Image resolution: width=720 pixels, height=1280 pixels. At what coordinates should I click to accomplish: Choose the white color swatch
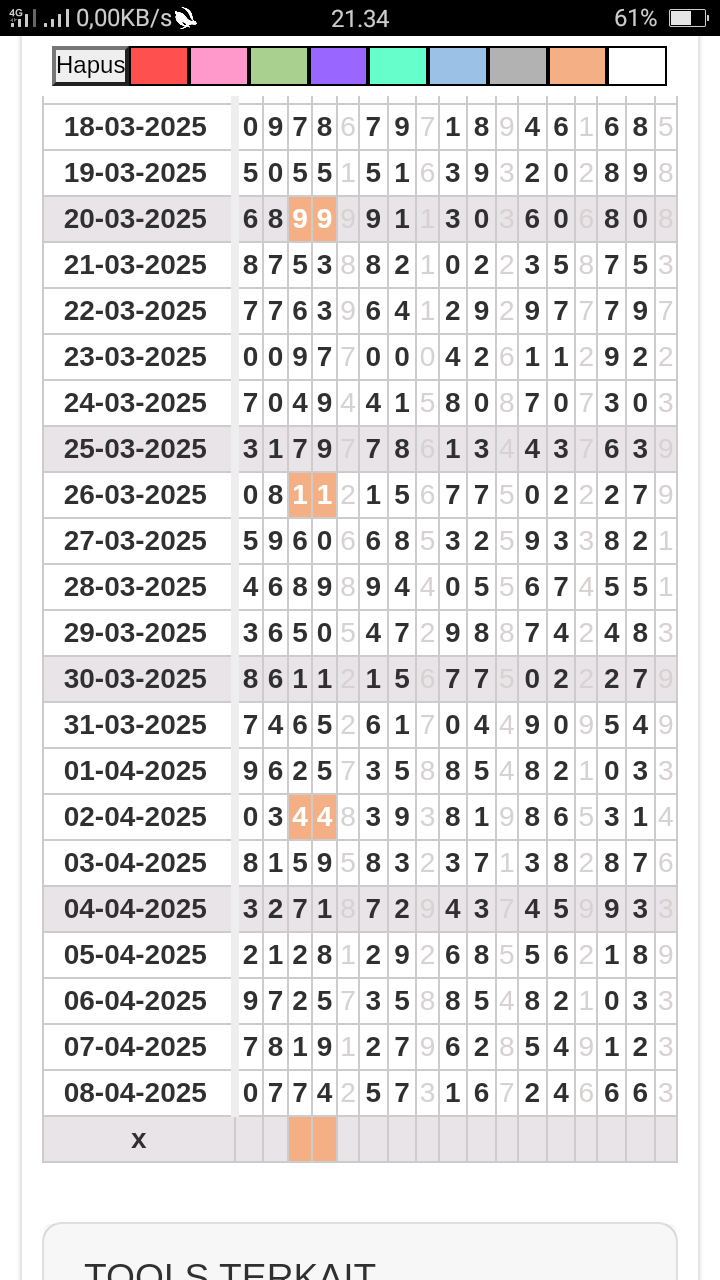pyautogui.click(x=637, y=66)
